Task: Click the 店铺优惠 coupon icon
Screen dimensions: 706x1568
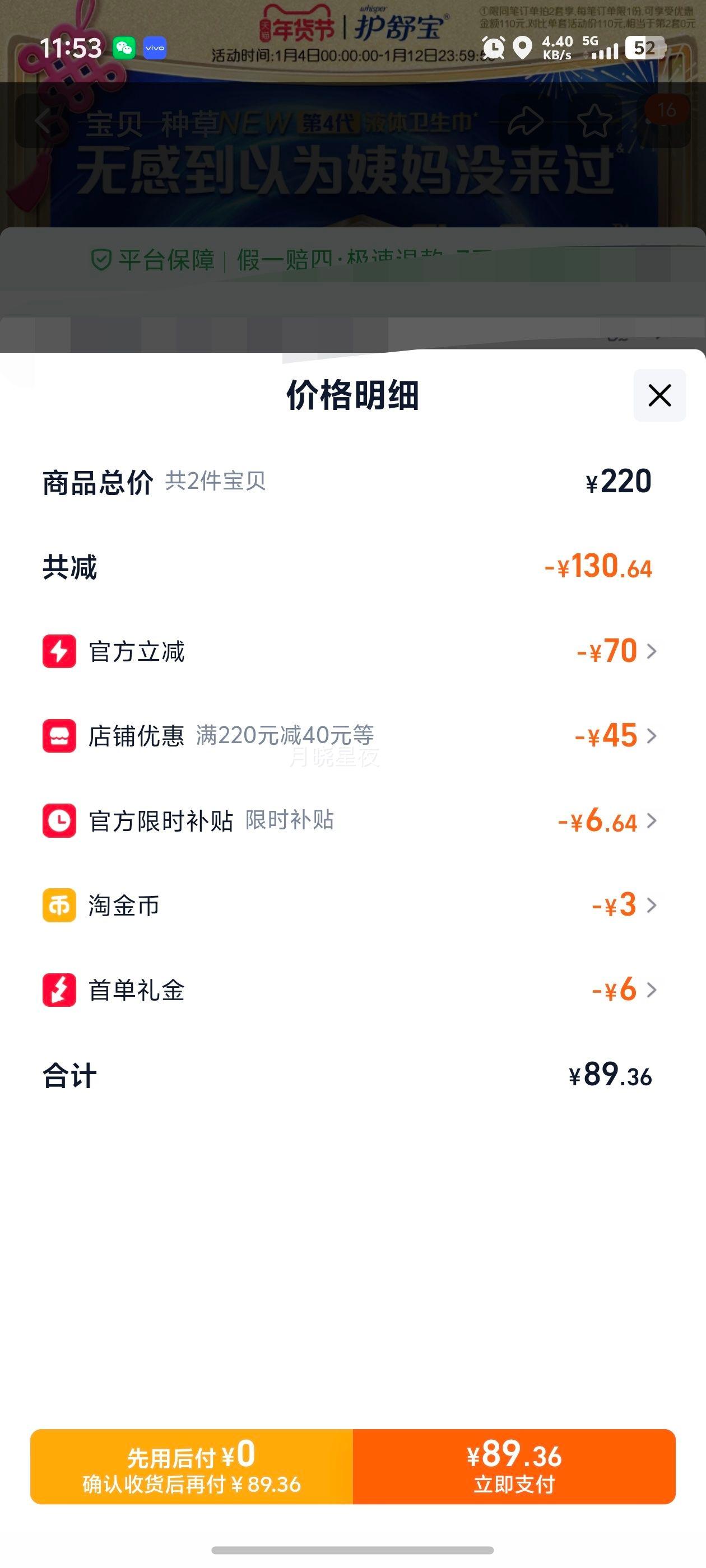Action: pyautogui.click(x=59, y=737)
